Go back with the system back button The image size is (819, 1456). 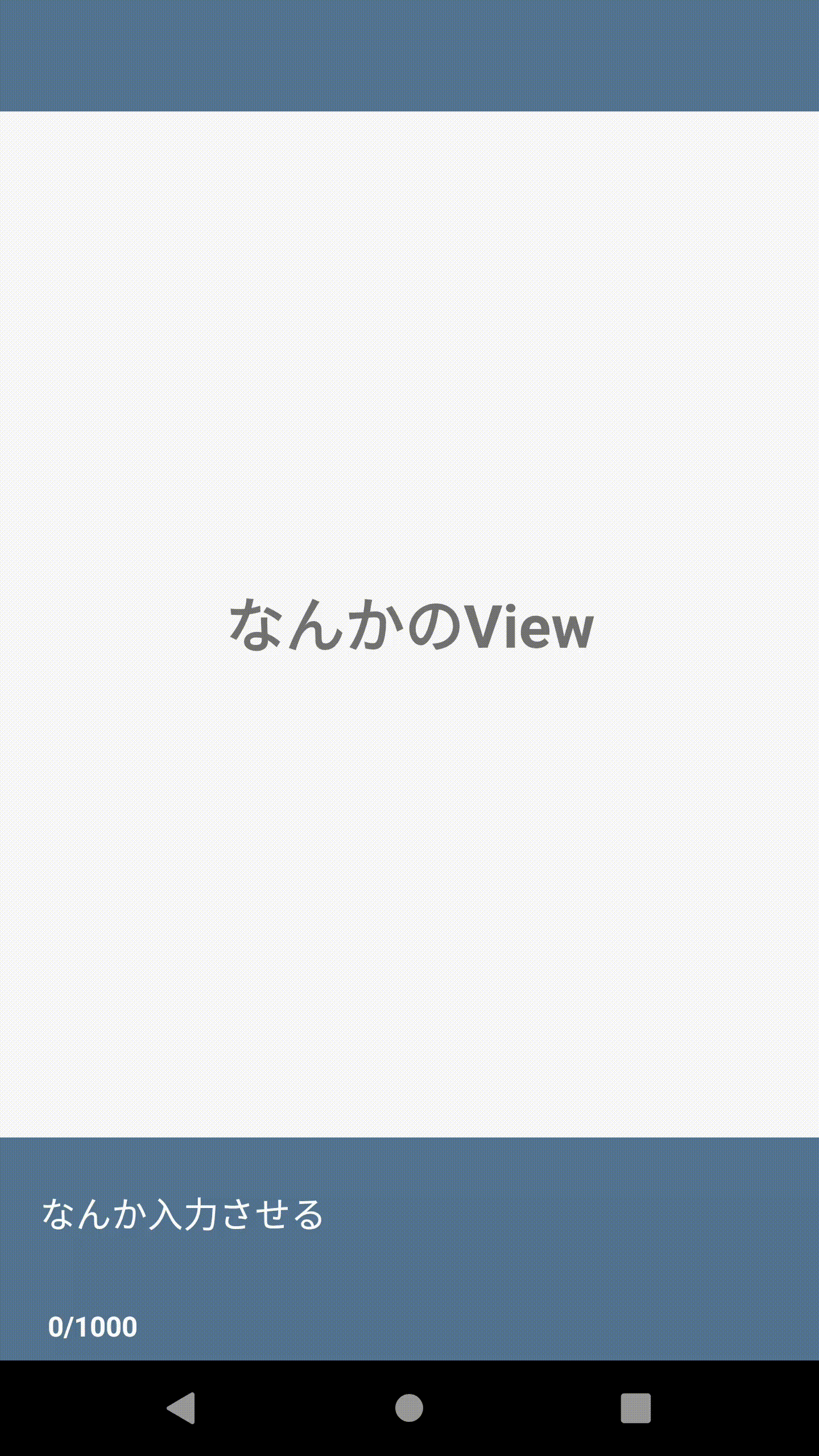(x=181, y=1408)
